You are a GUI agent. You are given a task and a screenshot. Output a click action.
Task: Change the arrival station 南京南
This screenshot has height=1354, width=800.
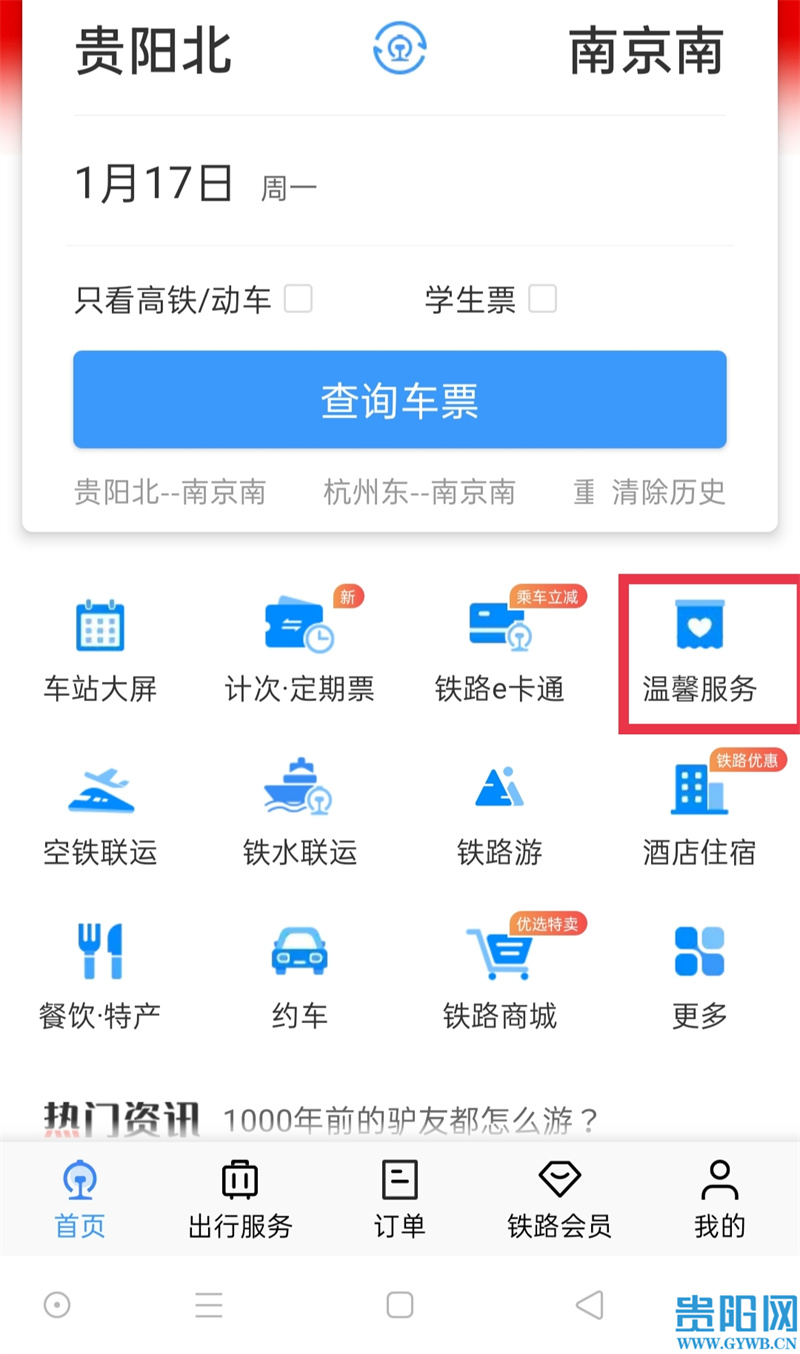[646, 50]
